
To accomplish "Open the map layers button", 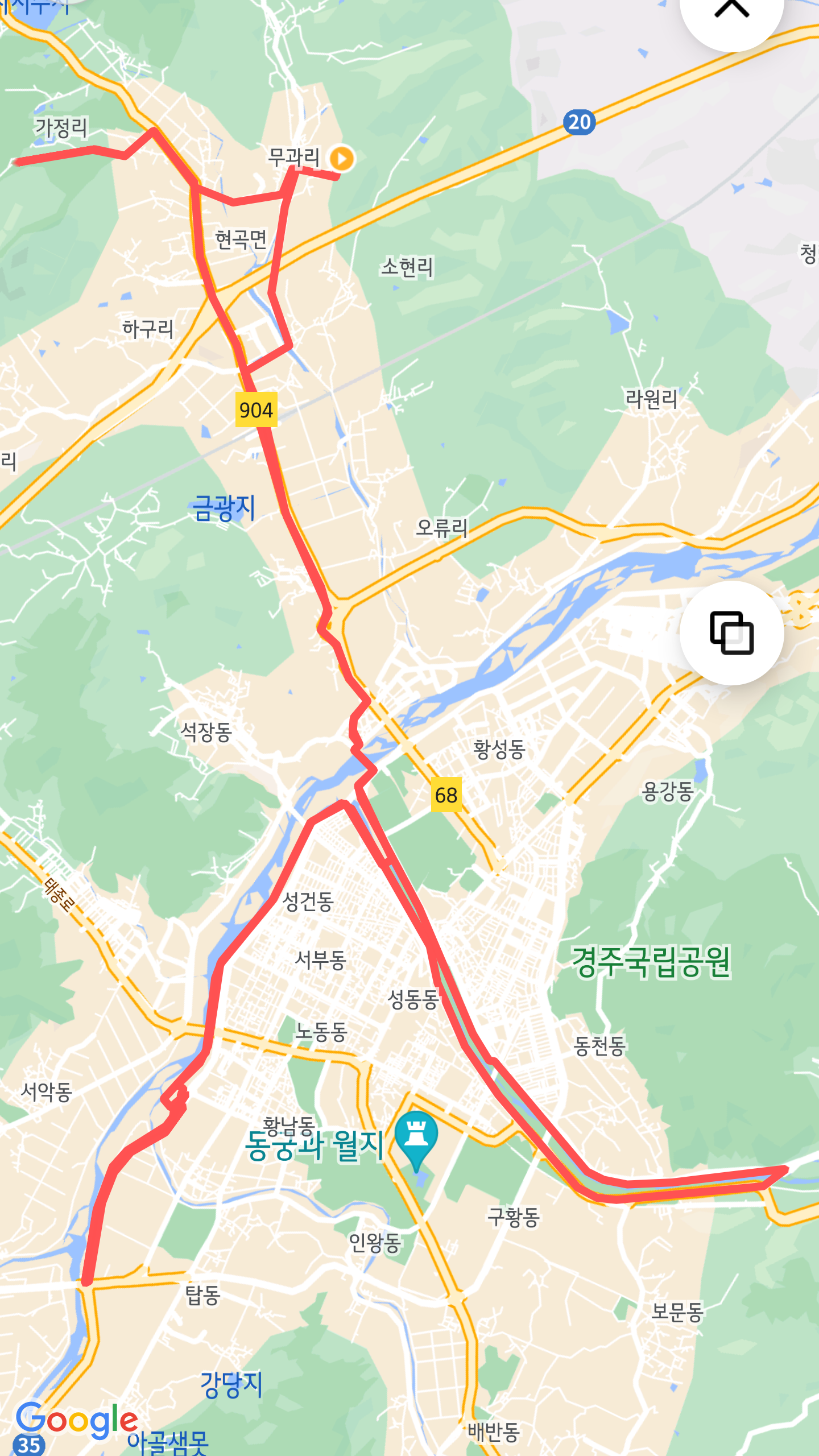I will click(731, 632).
